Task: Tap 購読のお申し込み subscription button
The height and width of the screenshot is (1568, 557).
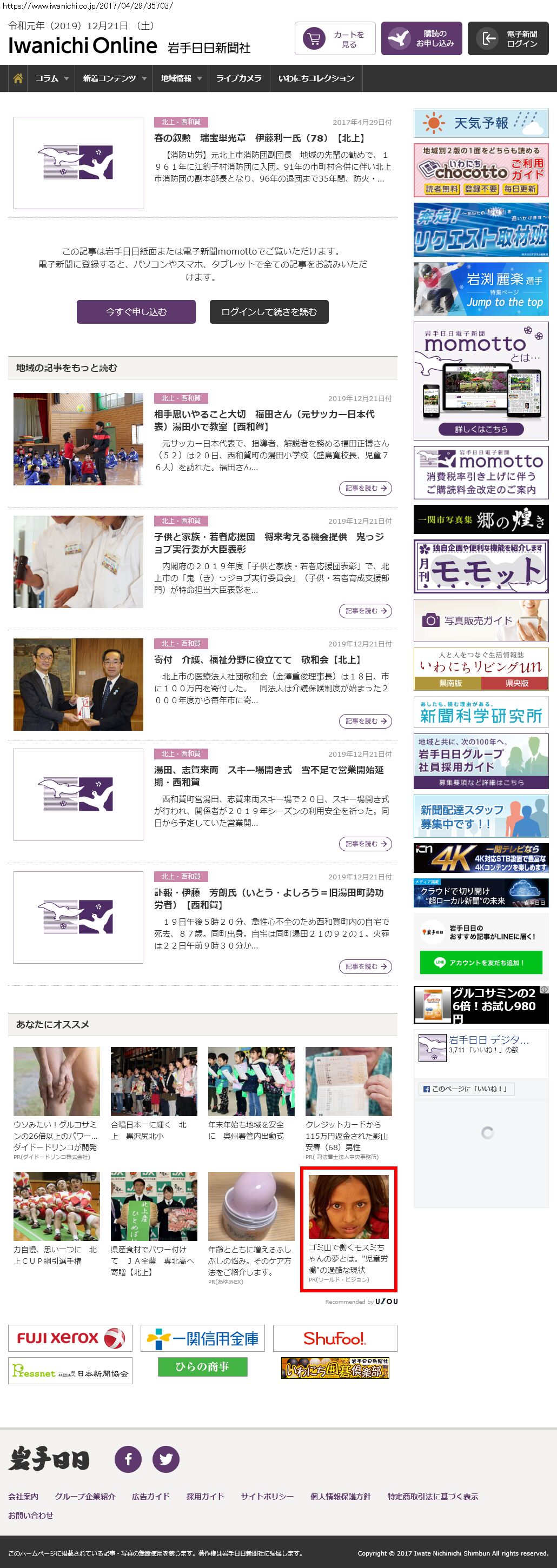Action: (421, 39)
